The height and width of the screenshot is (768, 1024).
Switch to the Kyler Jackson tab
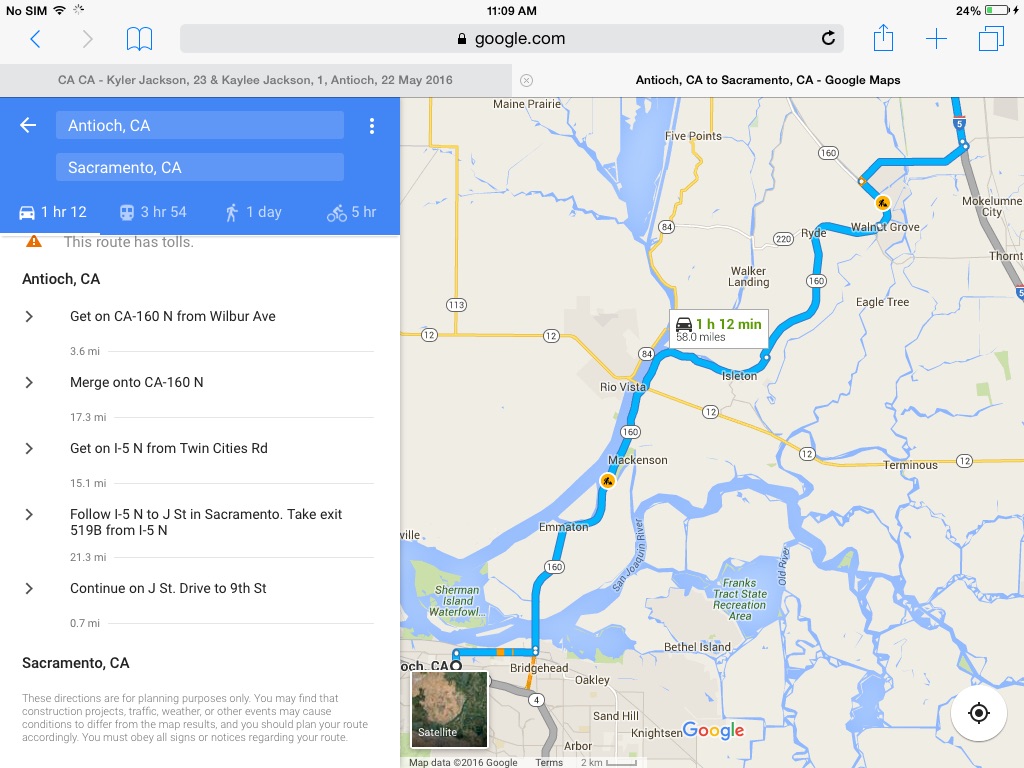[255, 80]
